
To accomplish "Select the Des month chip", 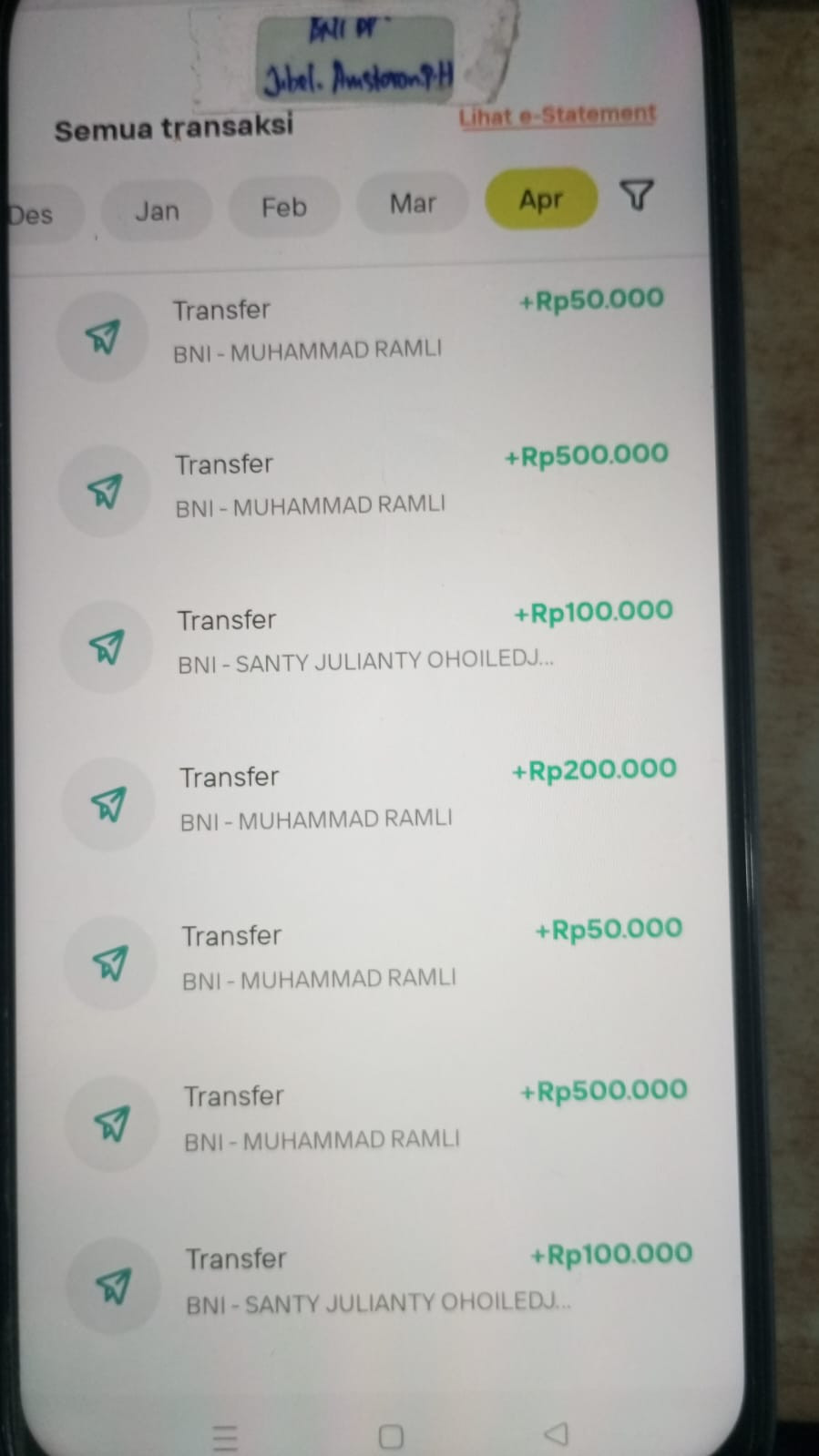I will [35, 215].
